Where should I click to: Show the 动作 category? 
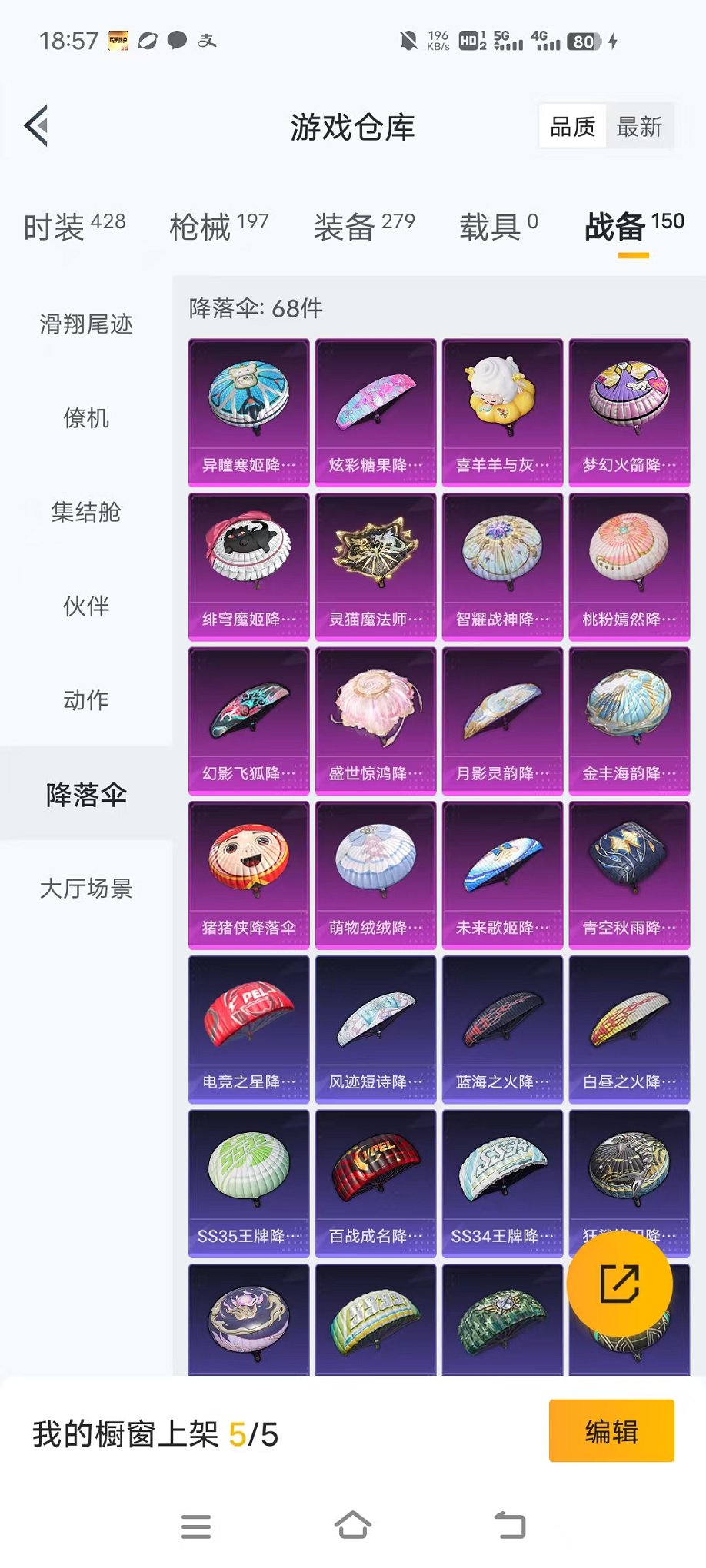[x=86, y=700]
